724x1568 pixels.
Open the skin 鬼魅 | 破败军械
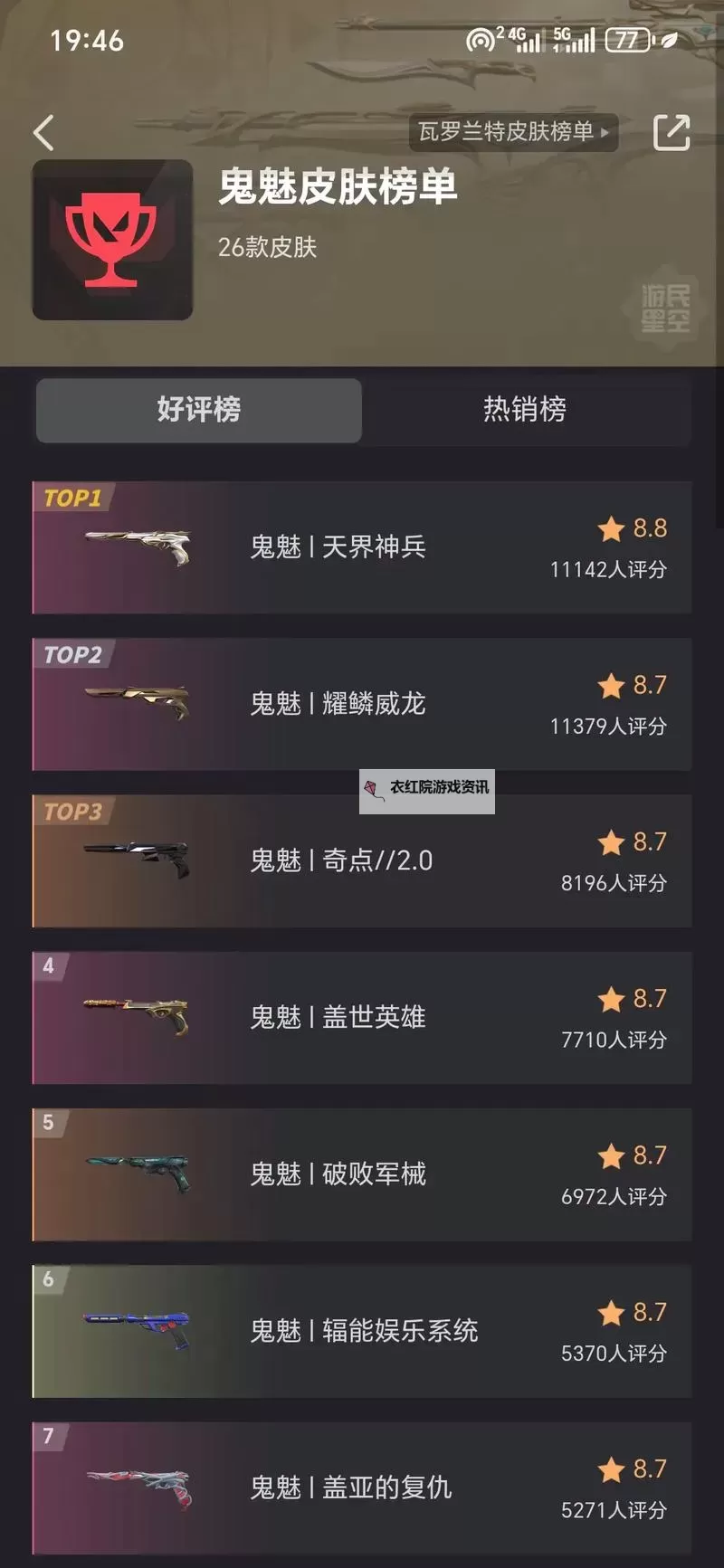coord(362,1173)
